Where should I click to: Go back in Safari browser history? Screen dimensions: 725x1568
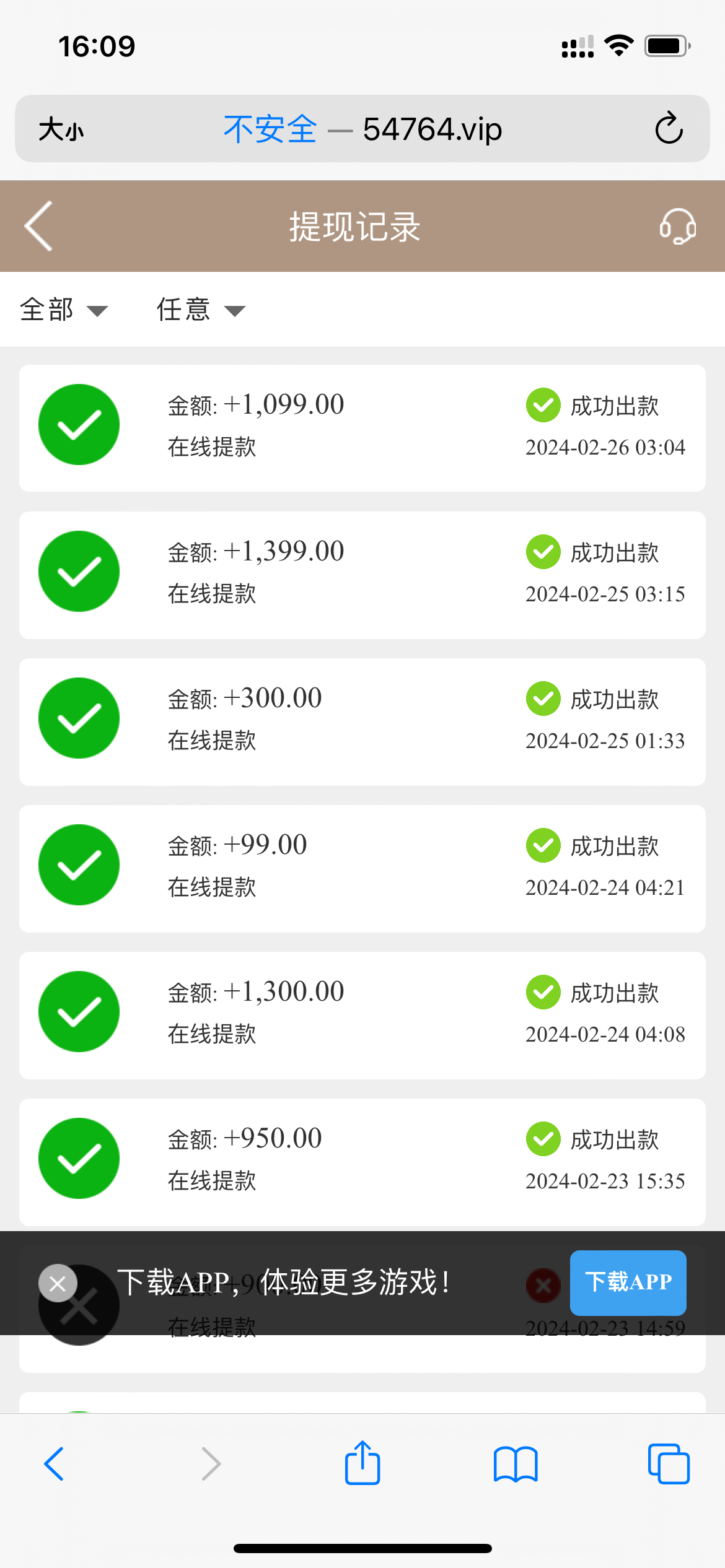click(55, 1464)
